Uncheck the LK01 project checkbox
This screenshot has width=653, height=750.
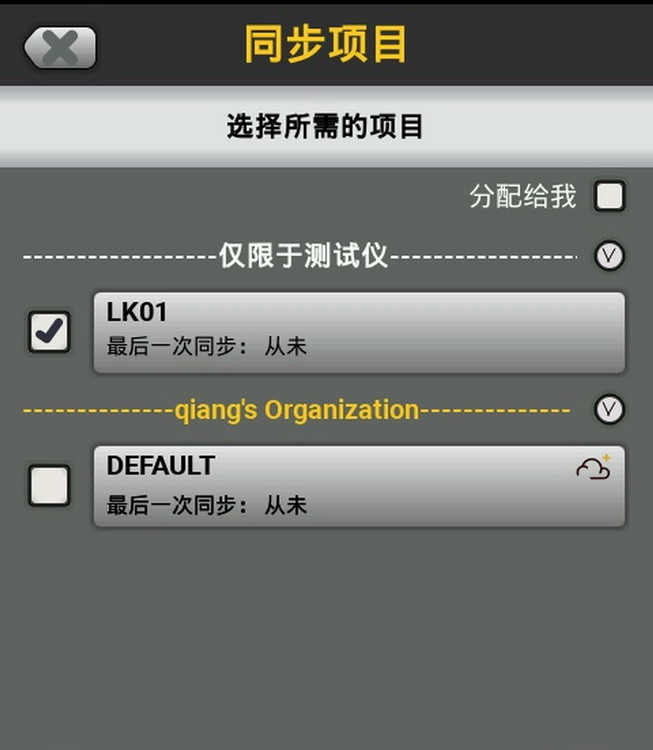tap(49, 332)
